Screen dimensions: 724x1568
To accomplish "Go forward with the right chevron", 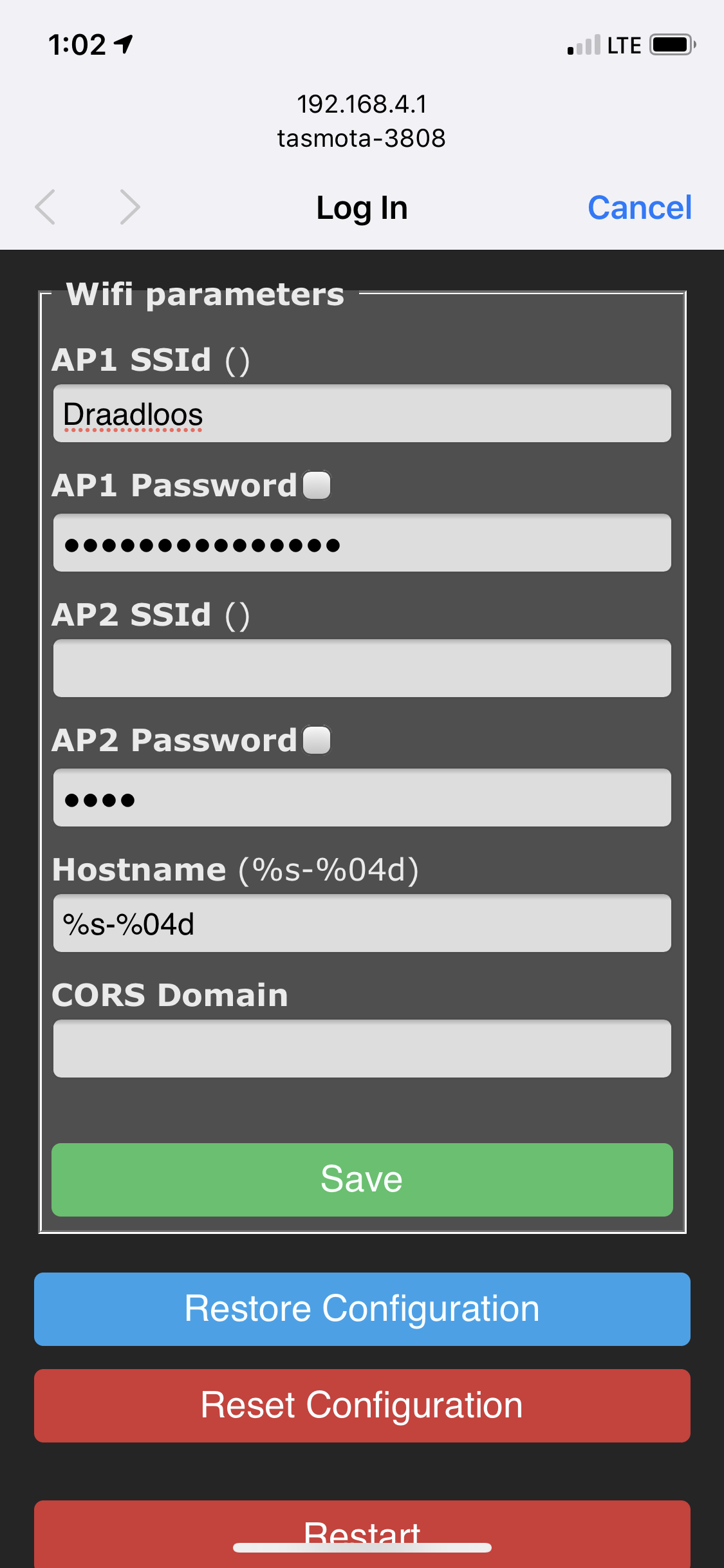I will click(129, 207).
